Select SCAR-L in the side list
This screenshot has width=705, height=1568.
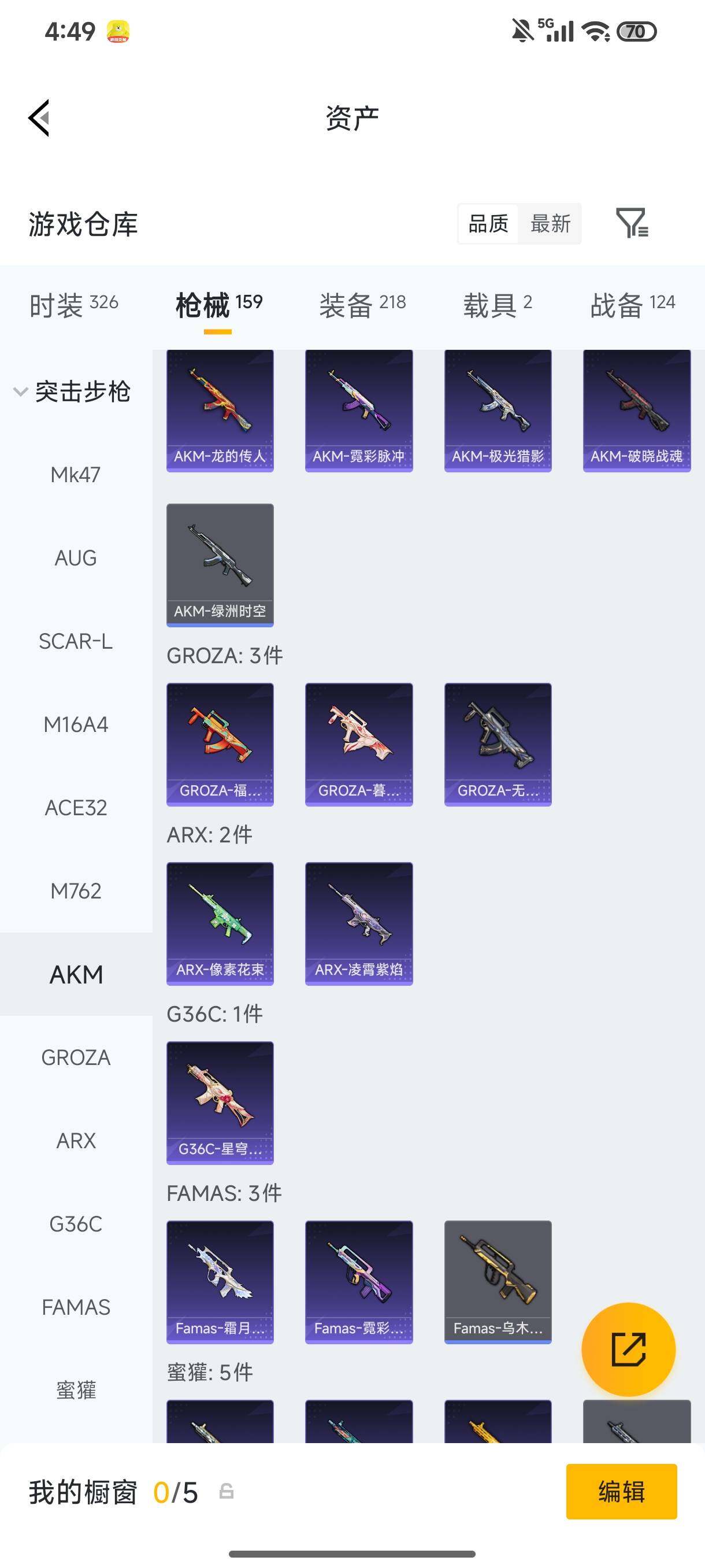point(76,641)
